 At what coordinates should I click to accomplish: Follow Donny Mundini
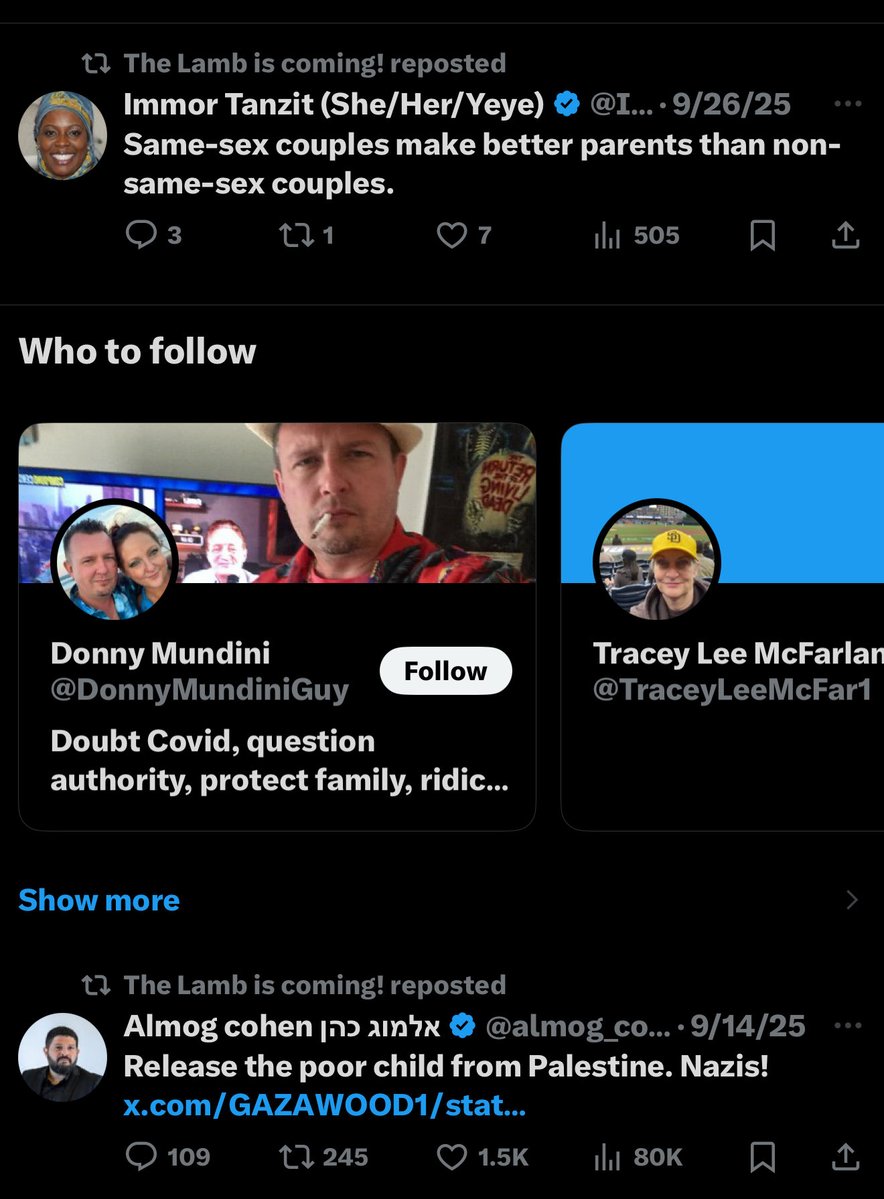445,671
